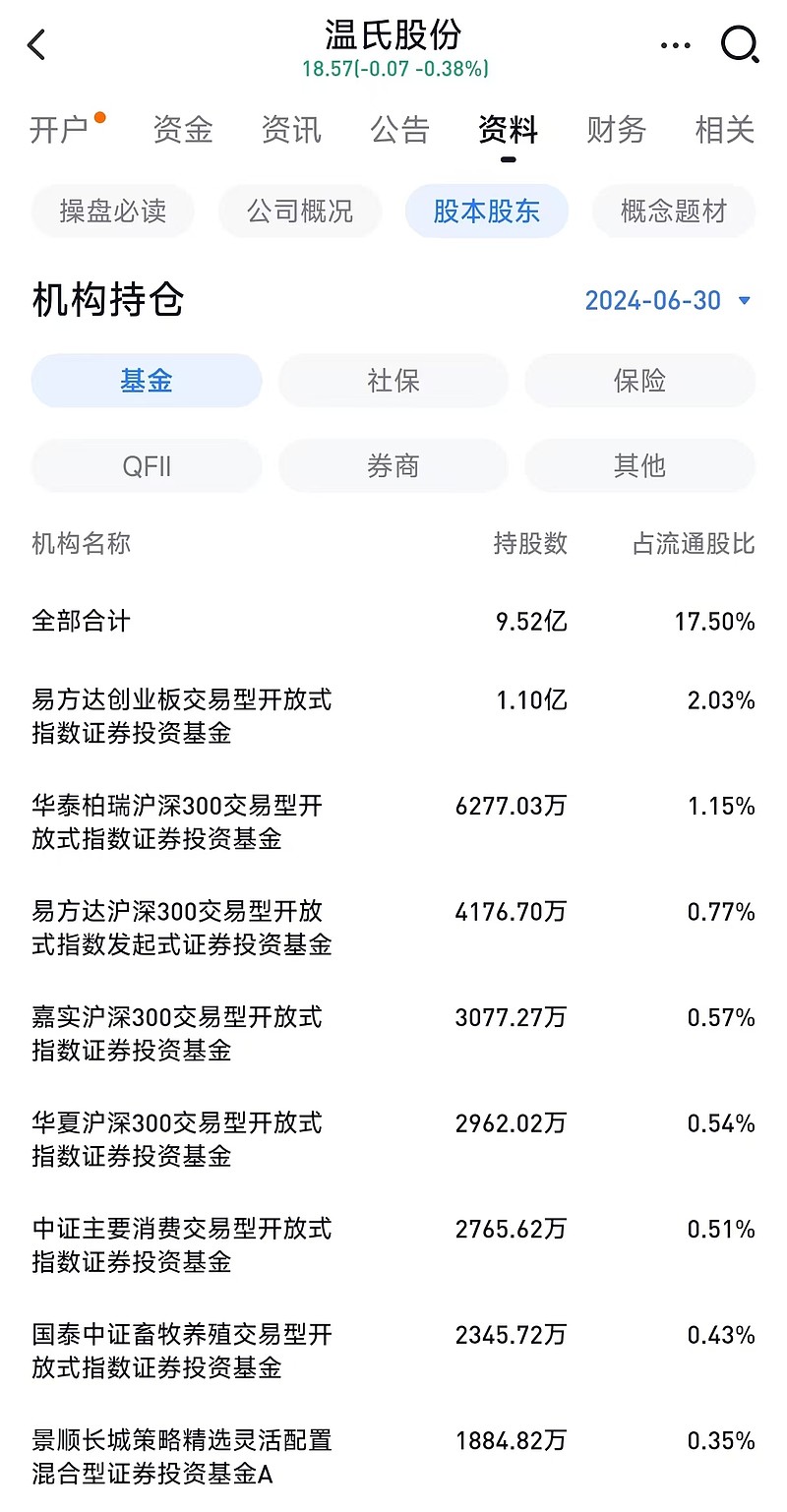Filter holdings by QFII
787x1512 pixels.
pyautogui.click(x=147, y=465)
